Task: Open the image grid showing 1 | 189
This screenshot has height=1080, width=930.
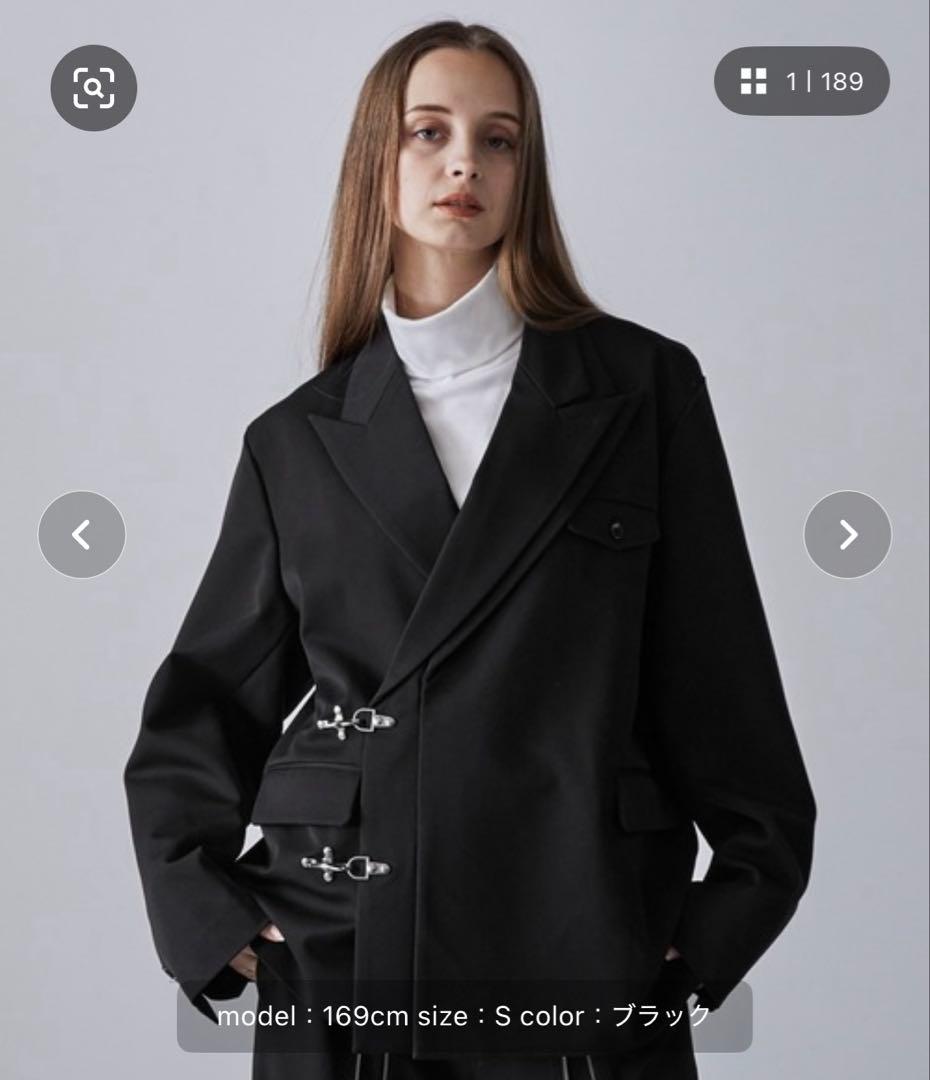Action: pos(801,81)
